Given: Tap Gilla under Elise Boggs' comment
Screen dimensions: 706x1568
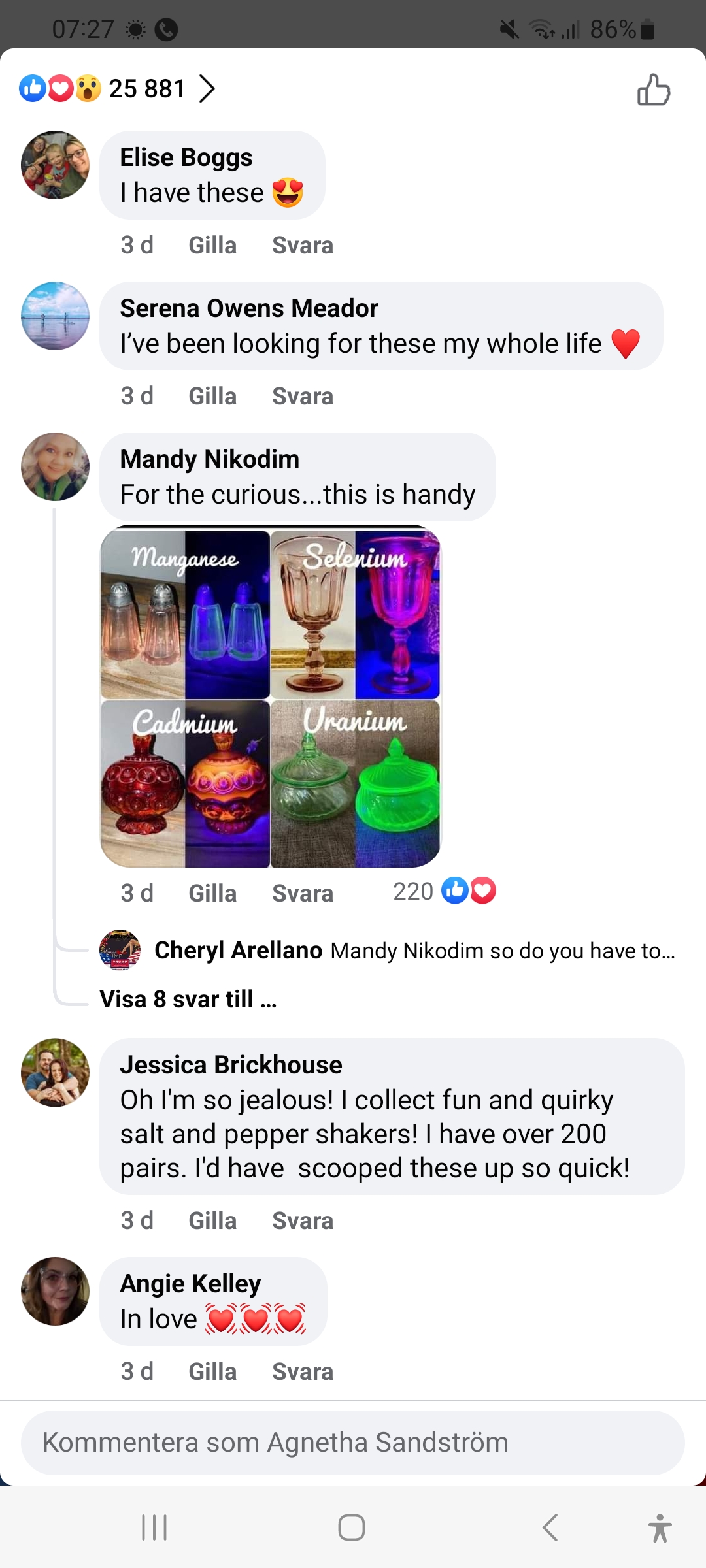Looking at the screenshot, I should (x=212, y=246).
